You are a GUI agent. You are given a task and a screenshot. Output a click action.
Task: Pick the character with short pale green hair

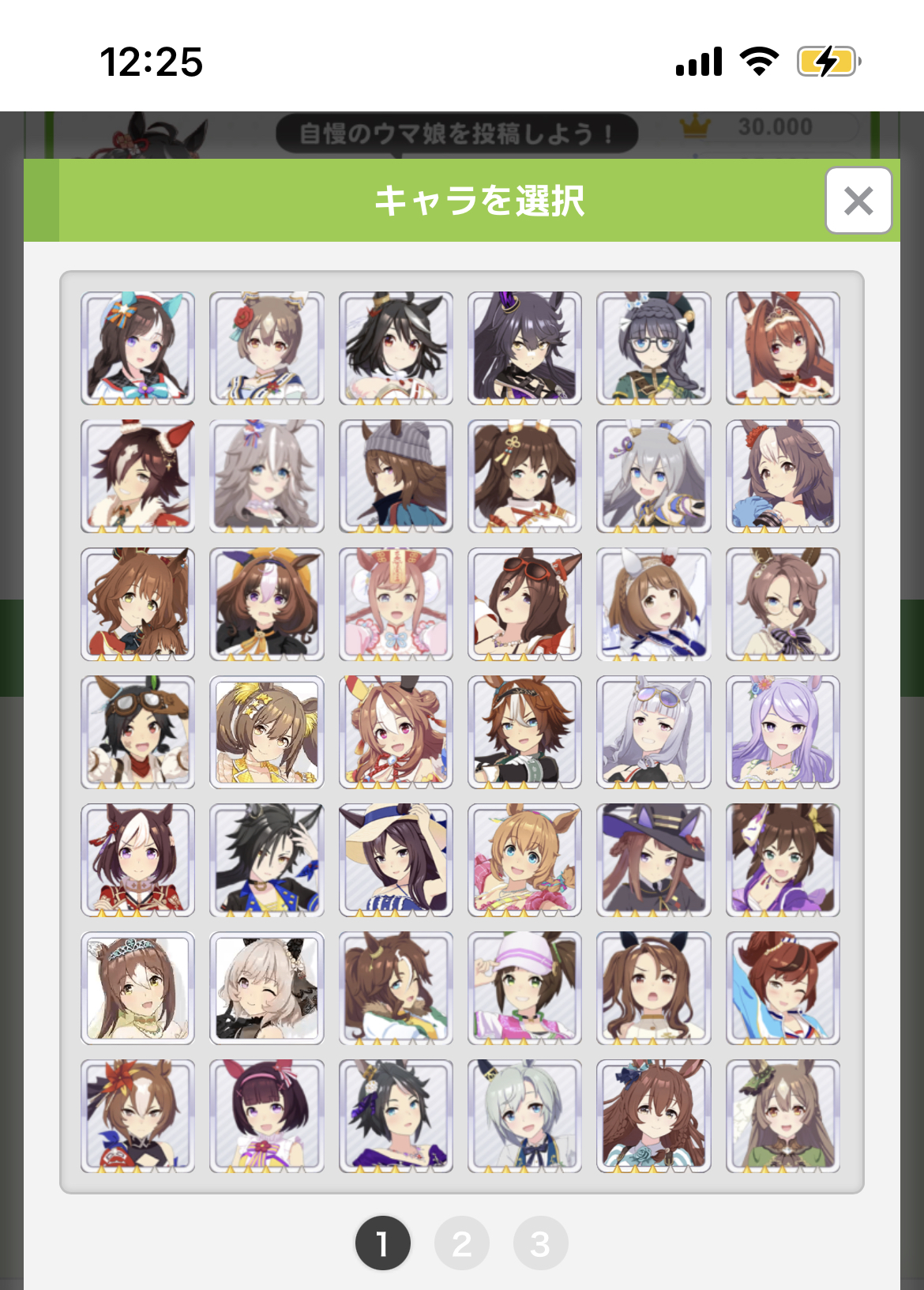[x=524, y=1116]
